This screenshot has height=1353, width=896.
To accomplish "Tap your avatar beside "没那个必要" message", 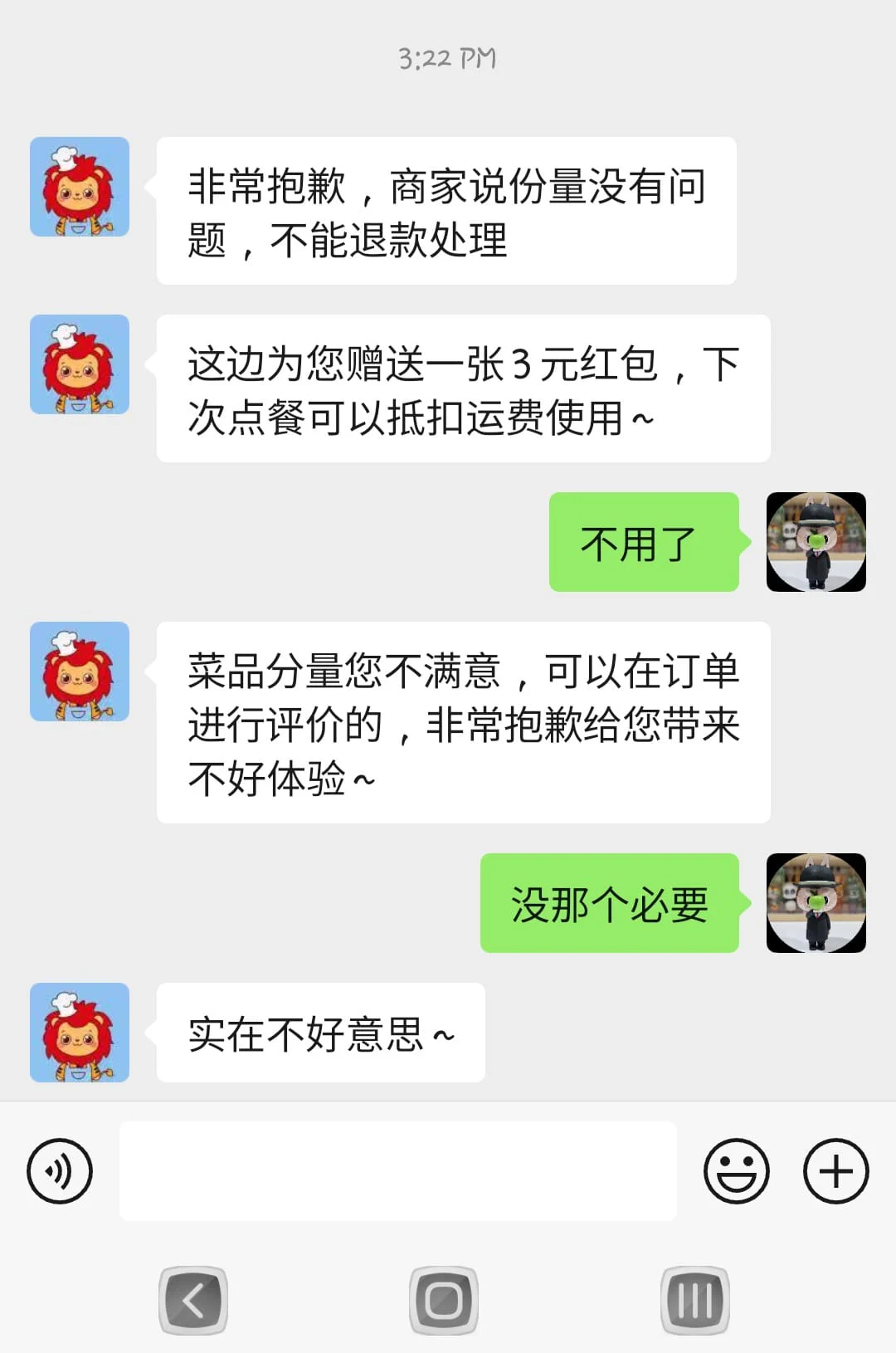I will [x=816, y=903].
